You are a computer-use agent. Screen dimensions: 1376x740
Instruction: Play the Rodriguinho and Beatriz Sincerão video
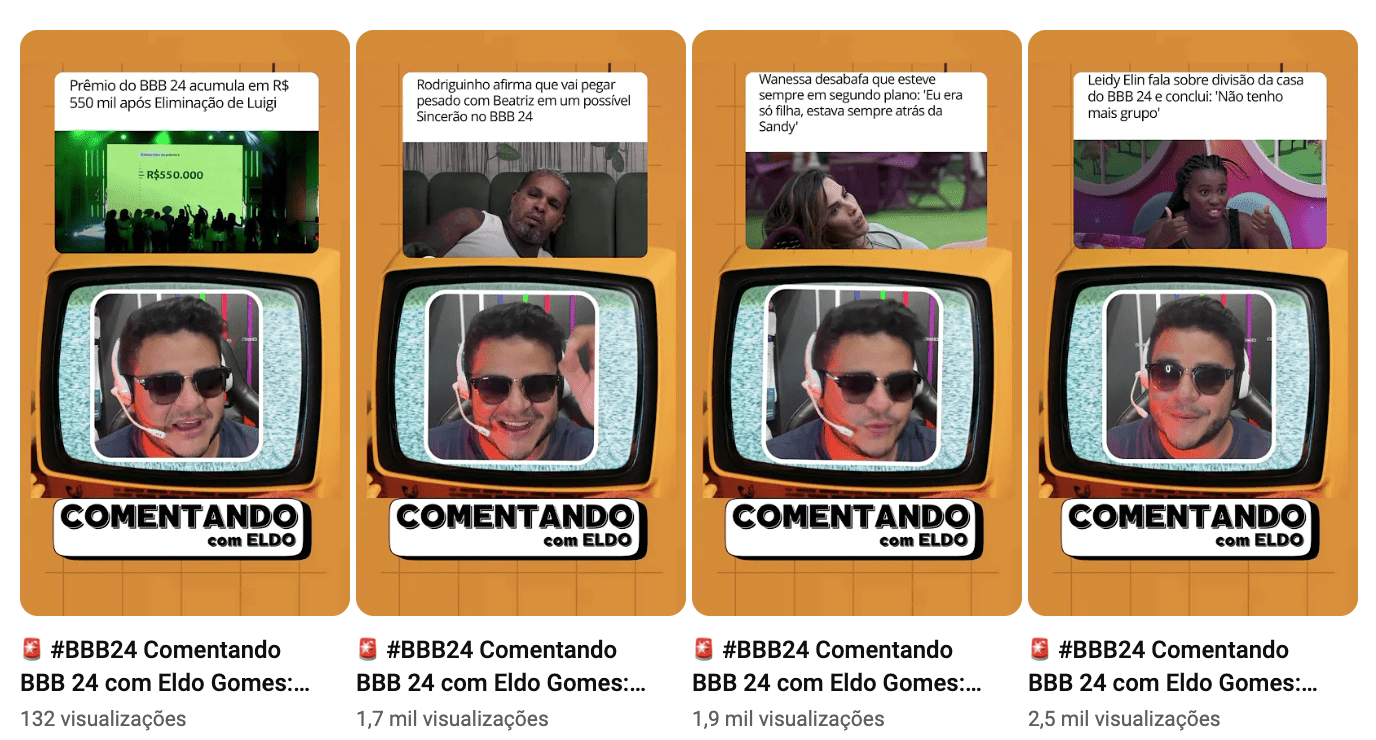pyautogui.click(x=521, y=322)
